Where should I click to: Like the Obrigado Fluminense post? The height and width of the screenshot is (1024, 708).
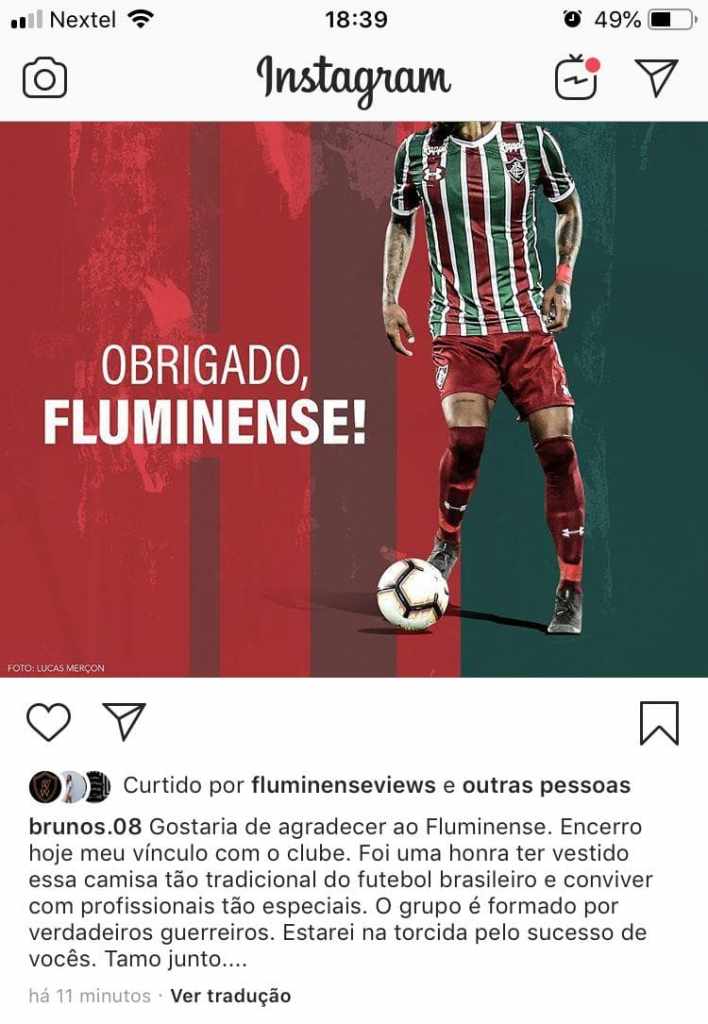tap(48, 722)
